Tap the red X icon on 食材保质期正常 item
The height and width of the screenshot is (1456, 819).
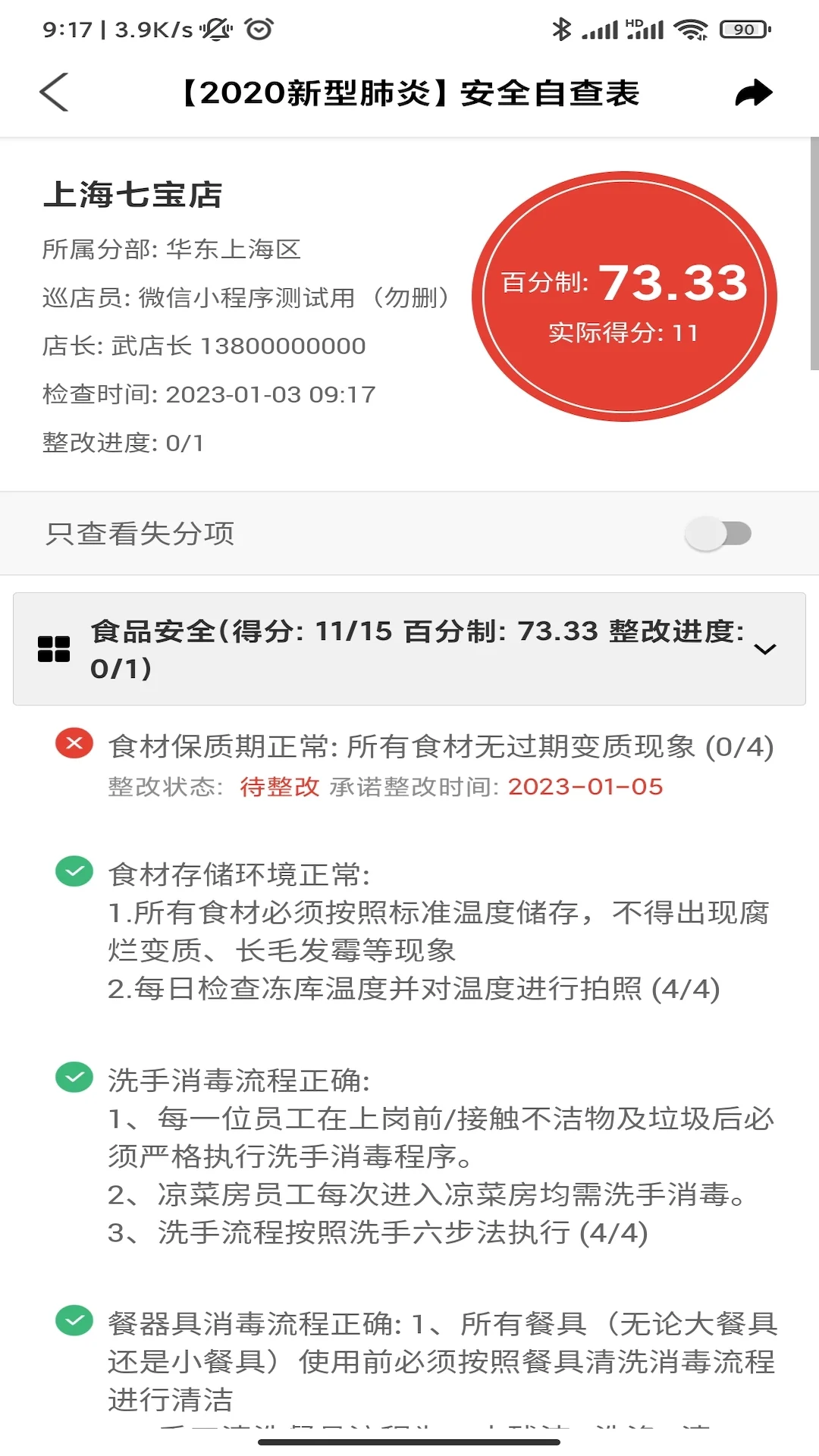pos(72,745)
